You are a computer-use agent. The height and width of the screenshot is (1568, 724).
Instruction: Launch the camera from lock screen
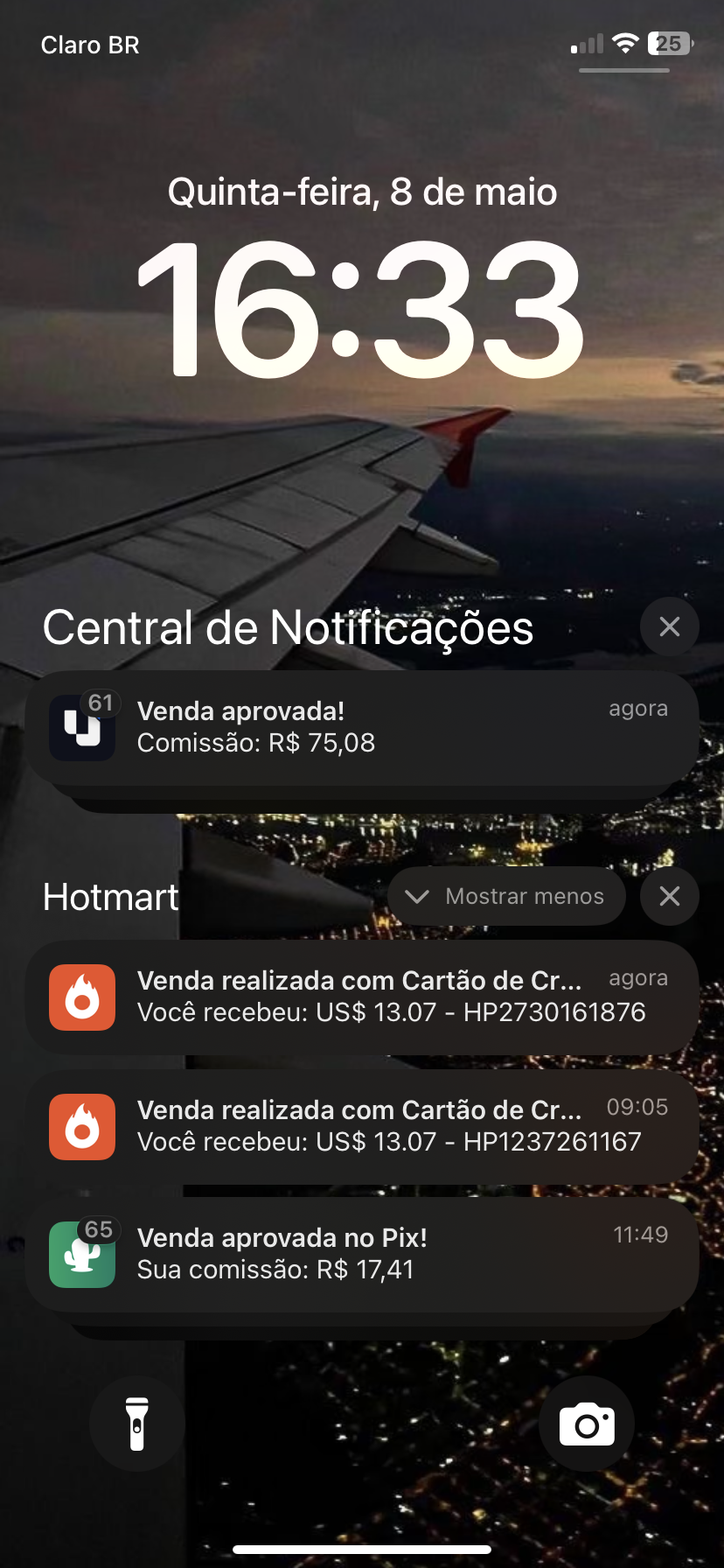[587, 1424]
